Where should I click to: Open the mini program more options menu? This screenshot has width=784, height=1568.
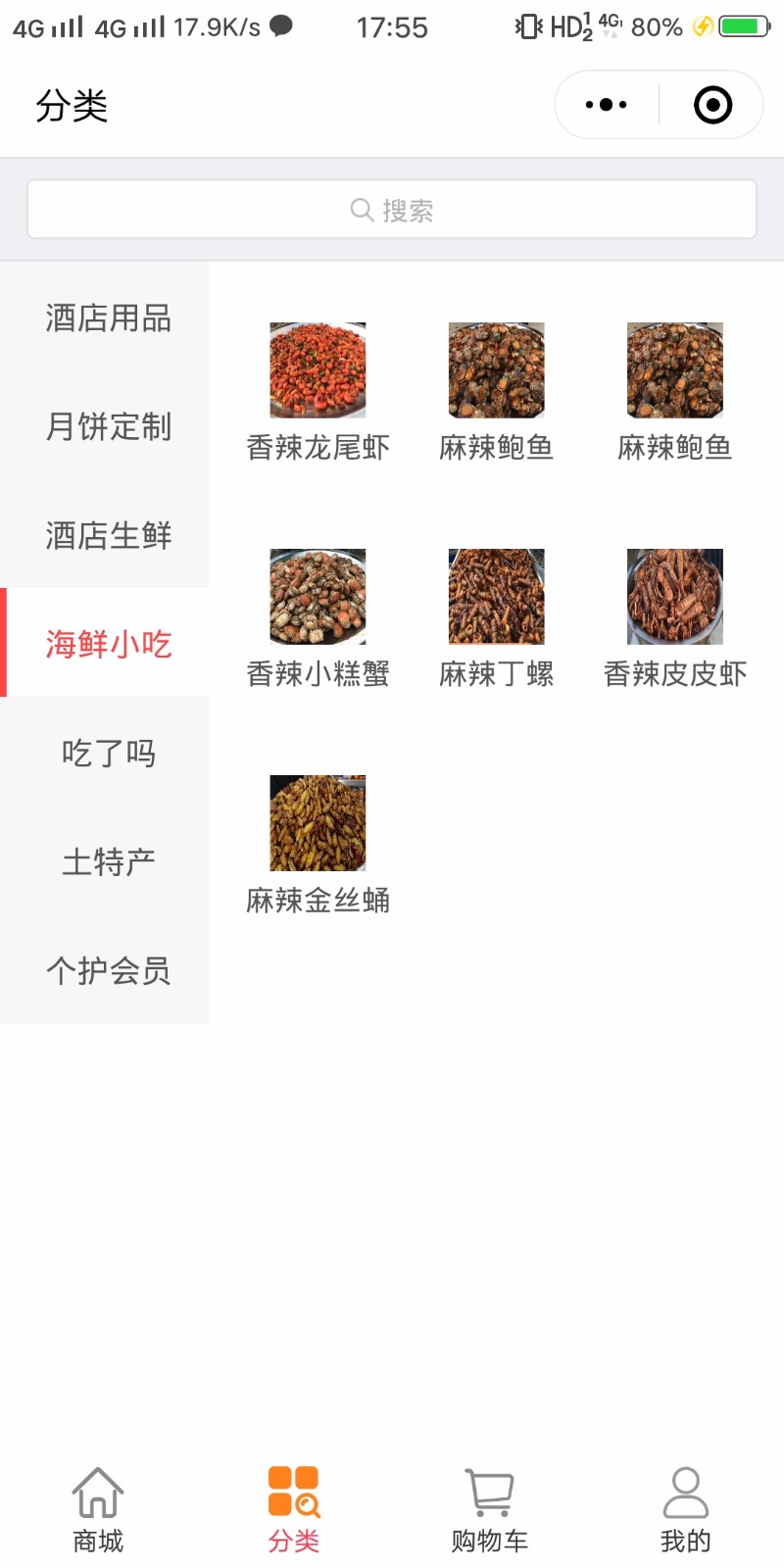tap(606, 105)
